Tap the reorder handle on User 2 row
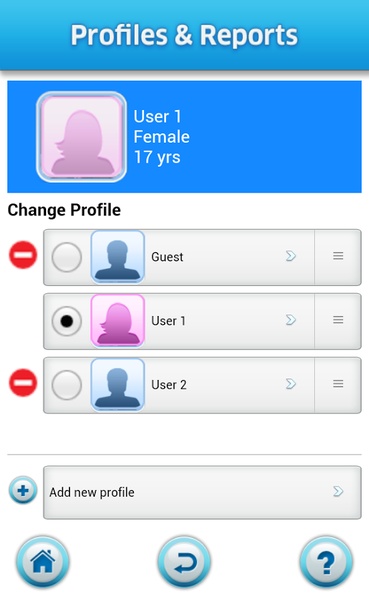Viewport: 369px width, 600px height. pos(338,384)
